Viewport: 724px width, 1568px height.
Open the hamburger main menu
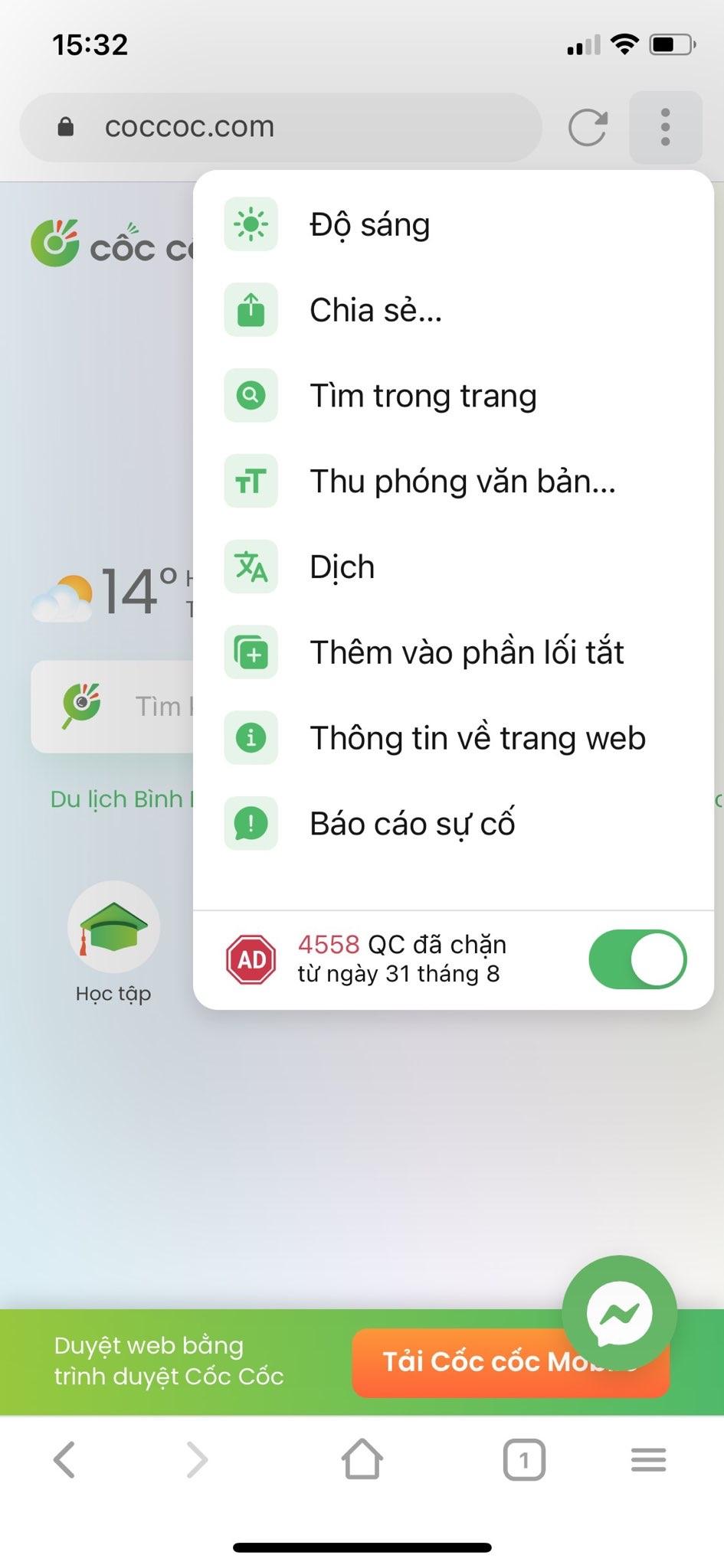[648, 1460]
